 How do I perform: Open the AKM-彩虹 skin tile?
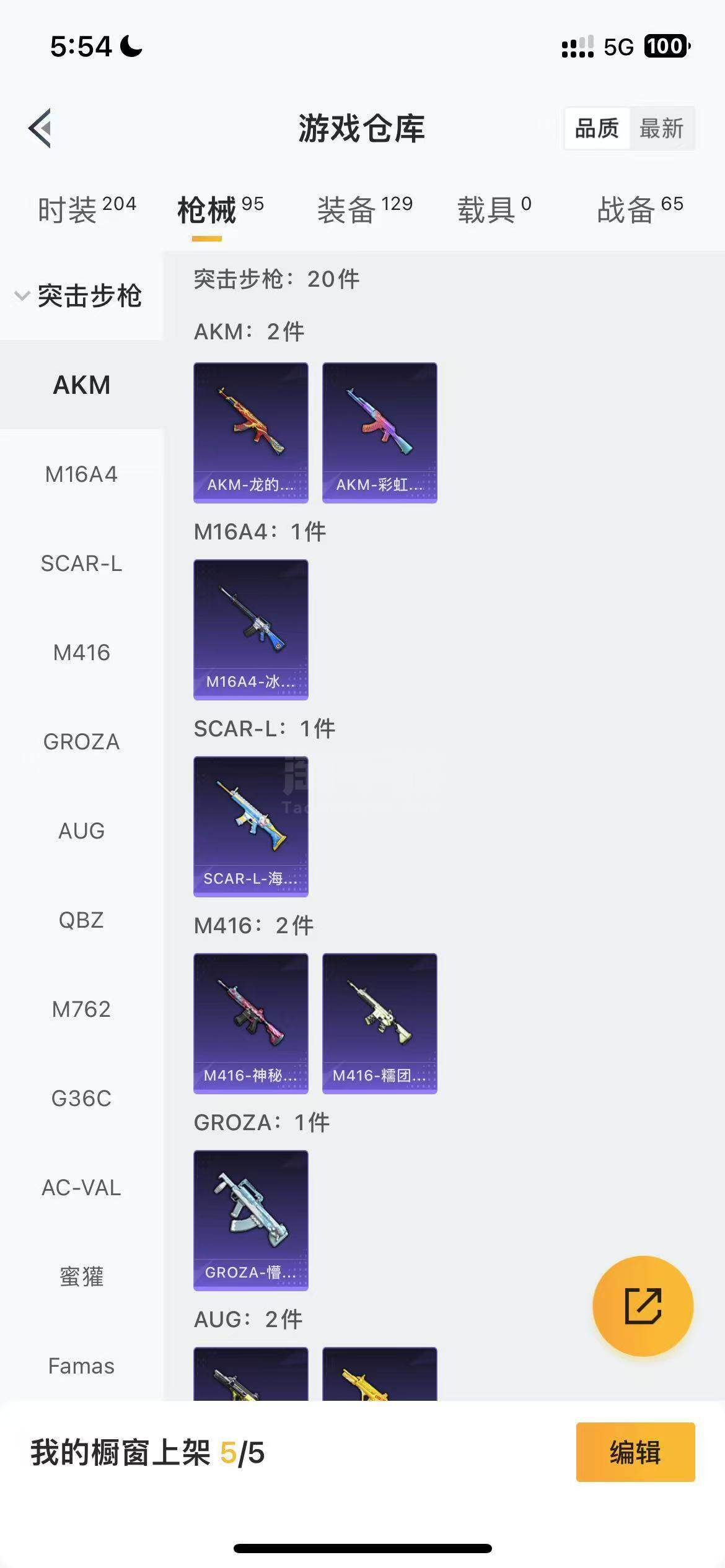coord(380,432)
